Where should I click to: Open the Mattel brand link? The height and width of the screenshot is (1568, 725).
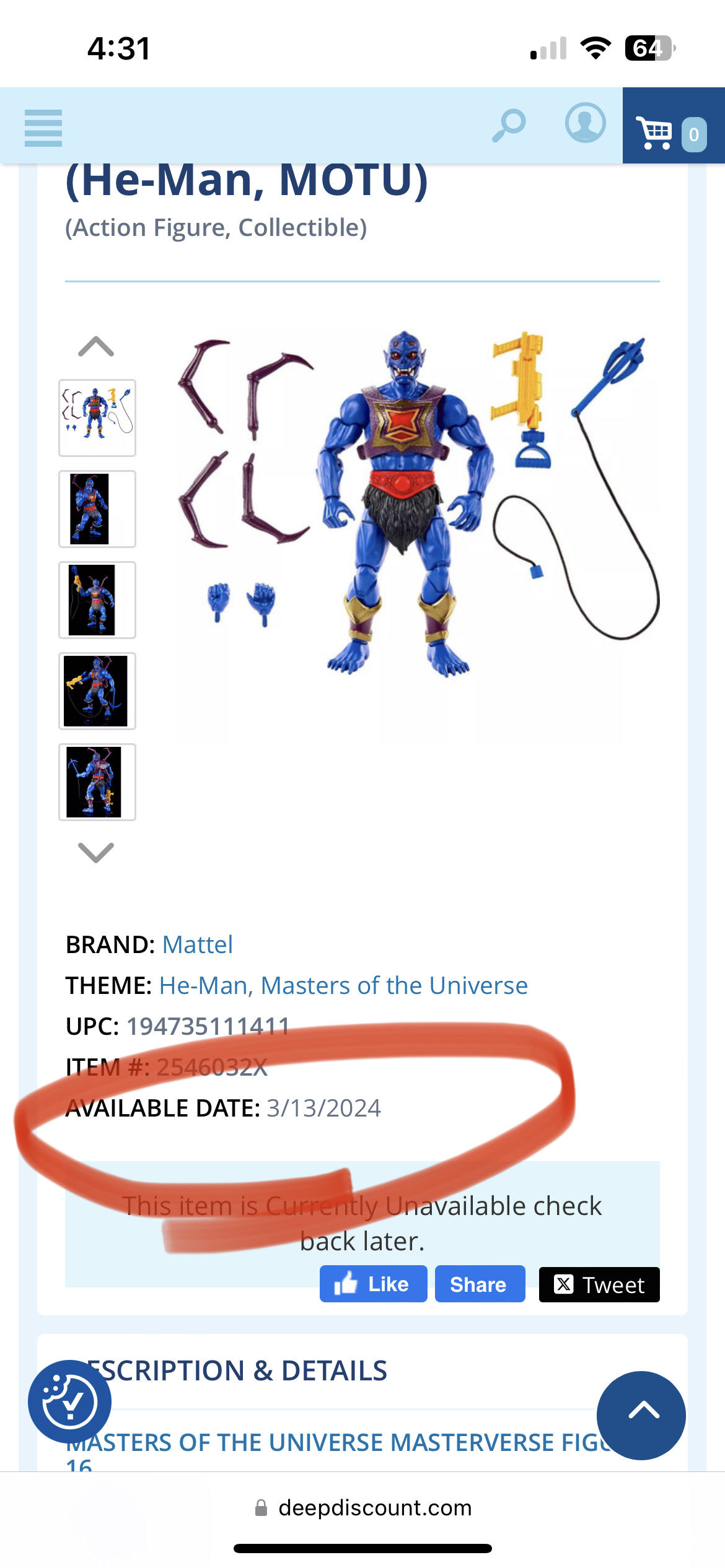tap(197, 944)
